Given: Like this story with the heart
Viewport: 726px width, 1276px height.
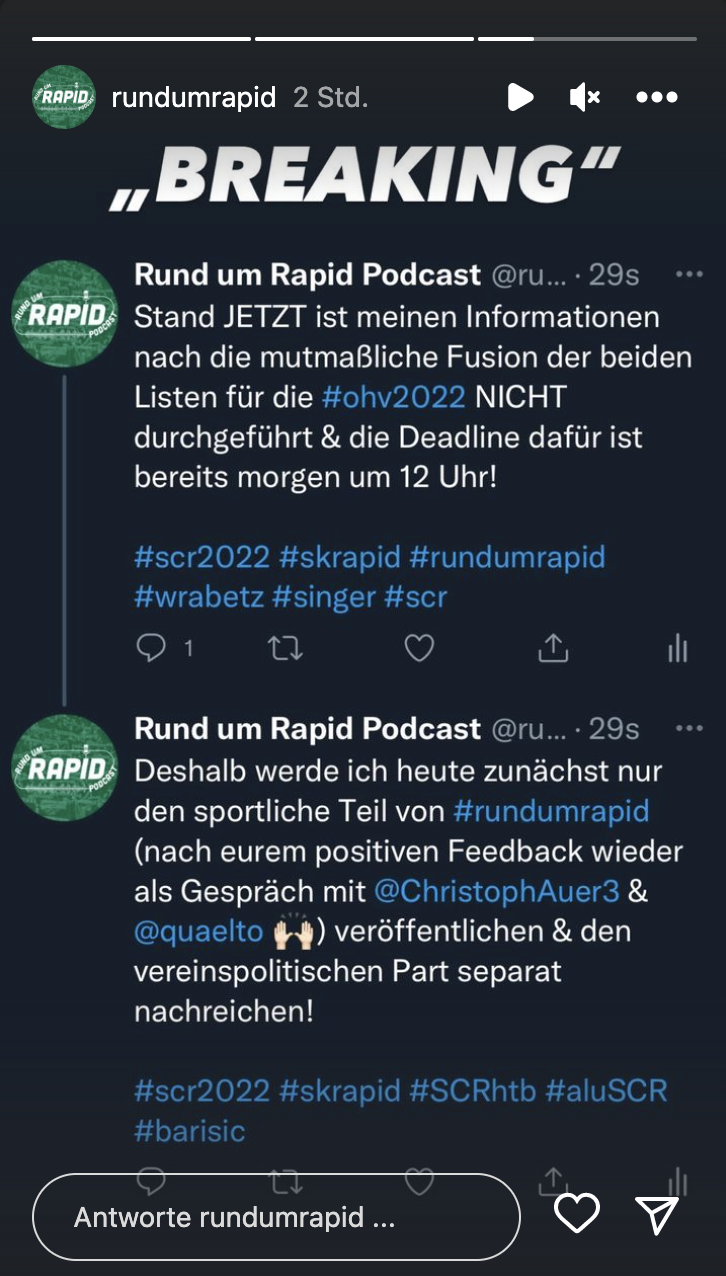Looking at the screenshot, I should [x=577, y=1214].
